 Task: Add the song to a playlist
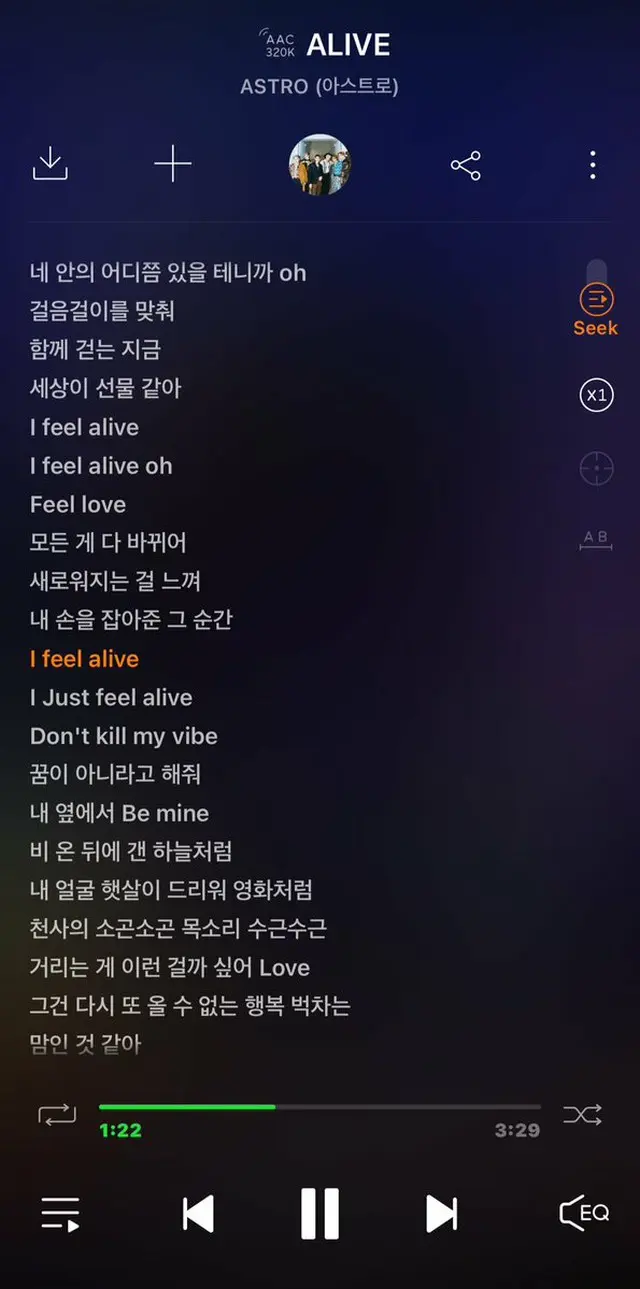pos(173,164)
